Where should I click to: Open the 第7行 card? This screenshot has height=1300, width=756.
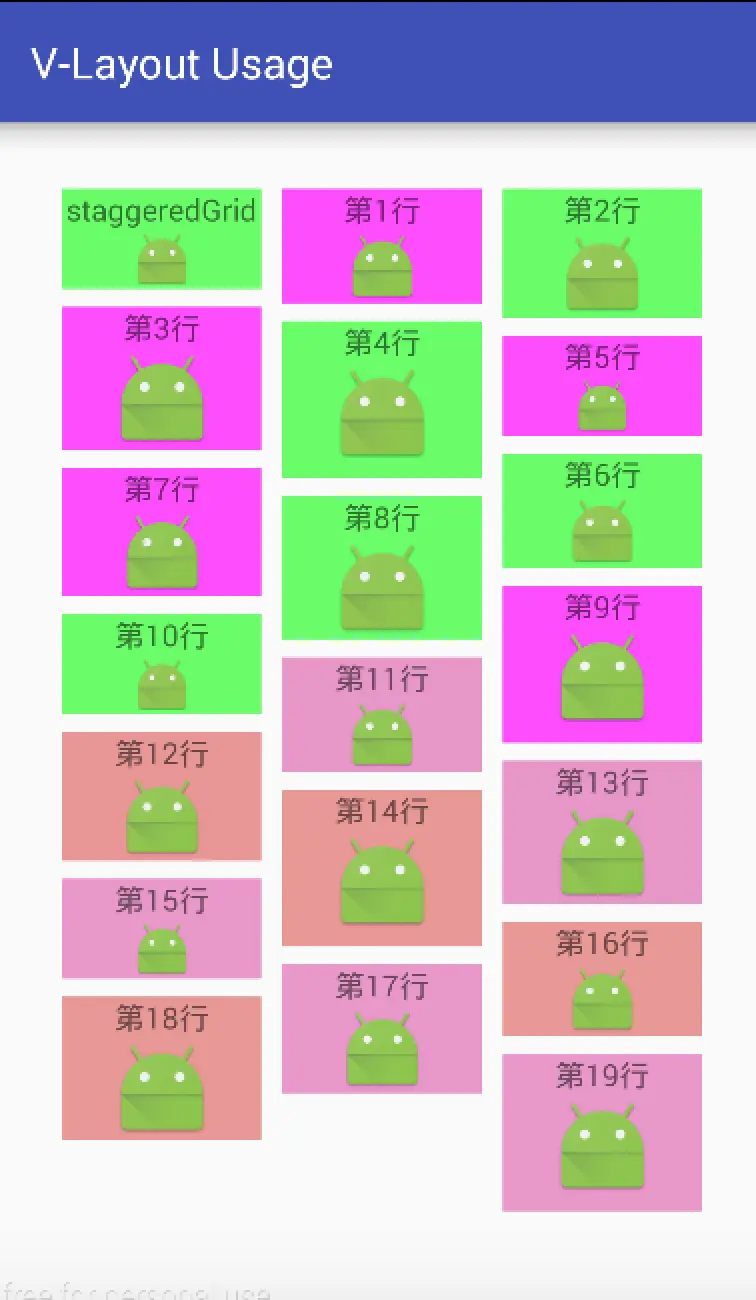click(162, 532)
